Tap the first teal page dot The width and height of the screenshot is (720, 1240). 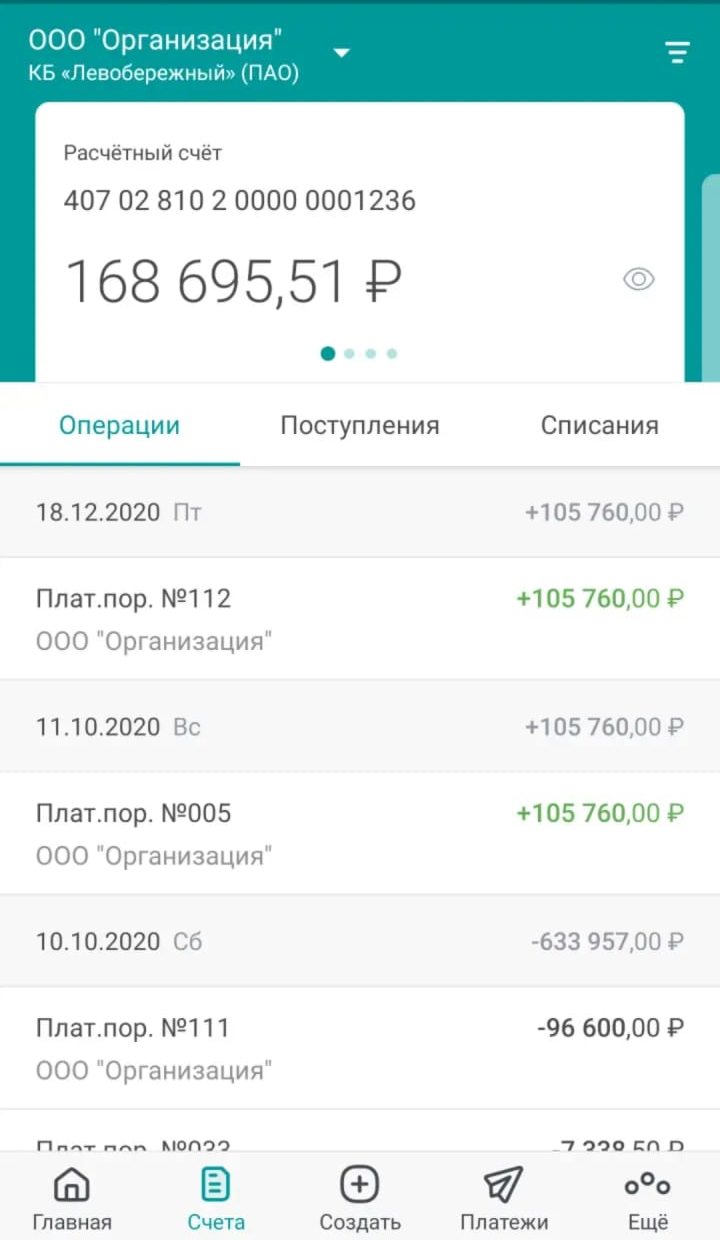(328, 354)
